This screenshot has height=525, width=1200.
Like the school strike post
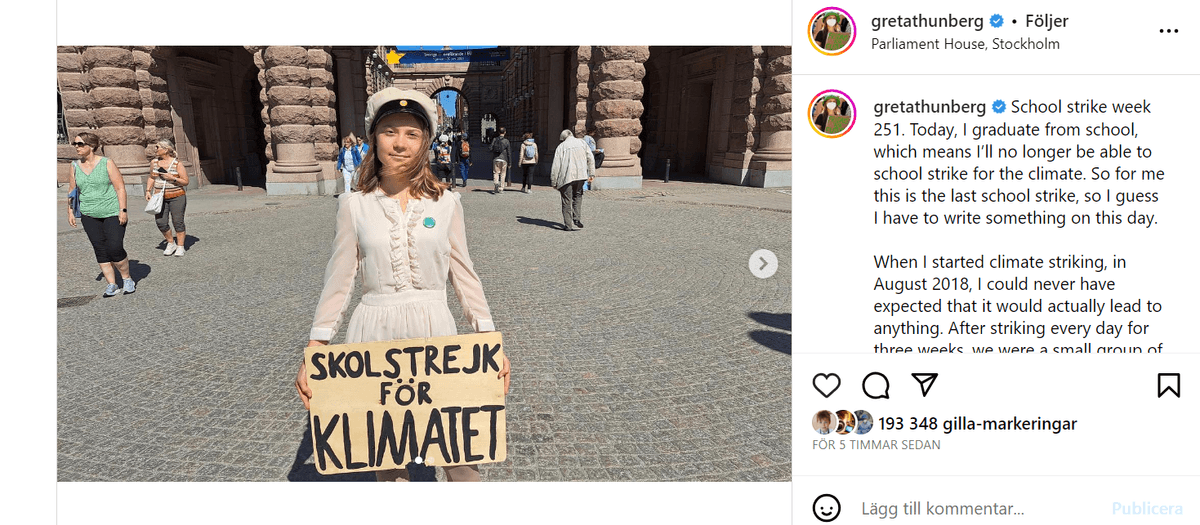(x=826, y=385)
